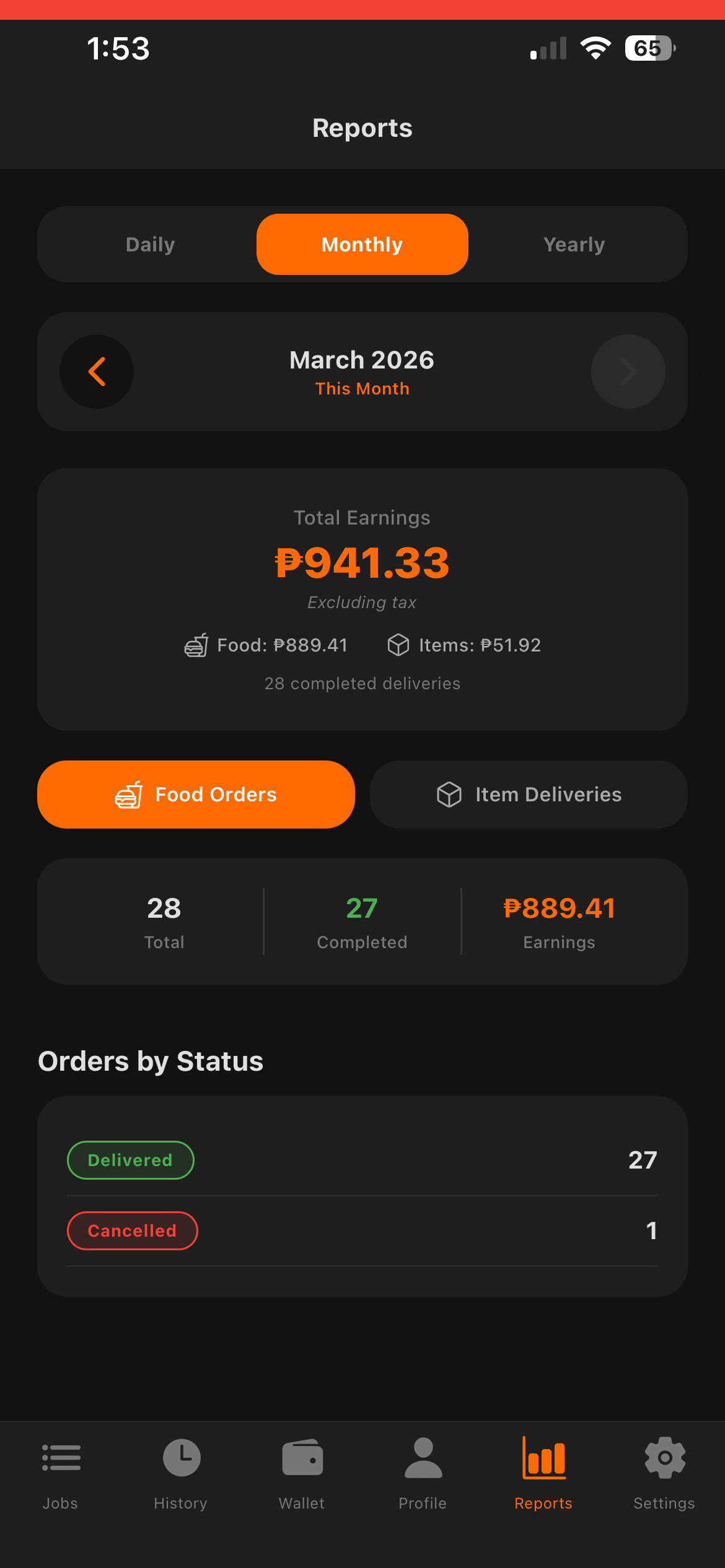The width and height of the screenshot is (725, 1568).
Task: Tap the next month arrow
Action: pos(628,371)
